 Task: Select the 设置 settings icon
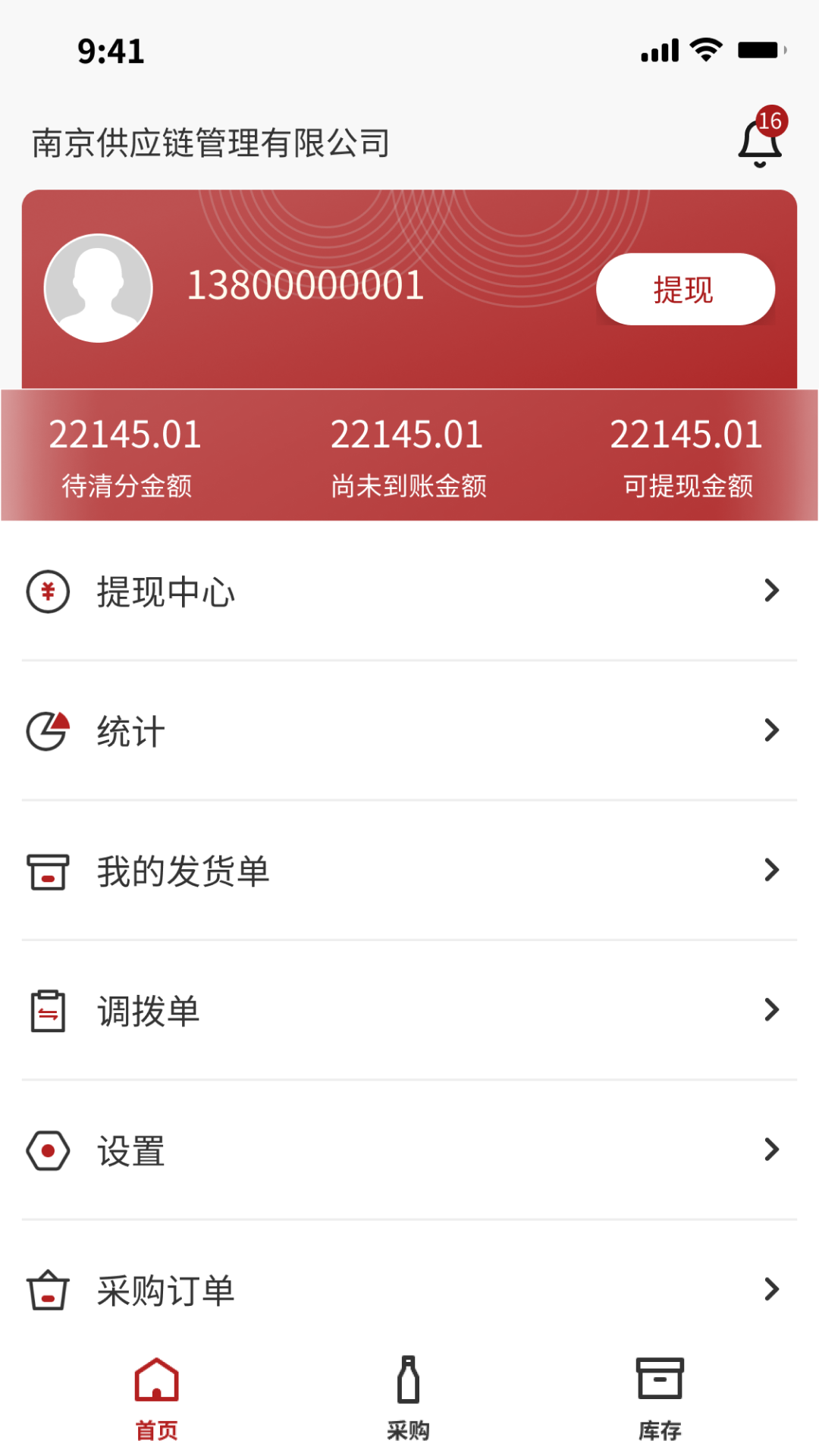pyautogui.click(x=47, y=1150)
